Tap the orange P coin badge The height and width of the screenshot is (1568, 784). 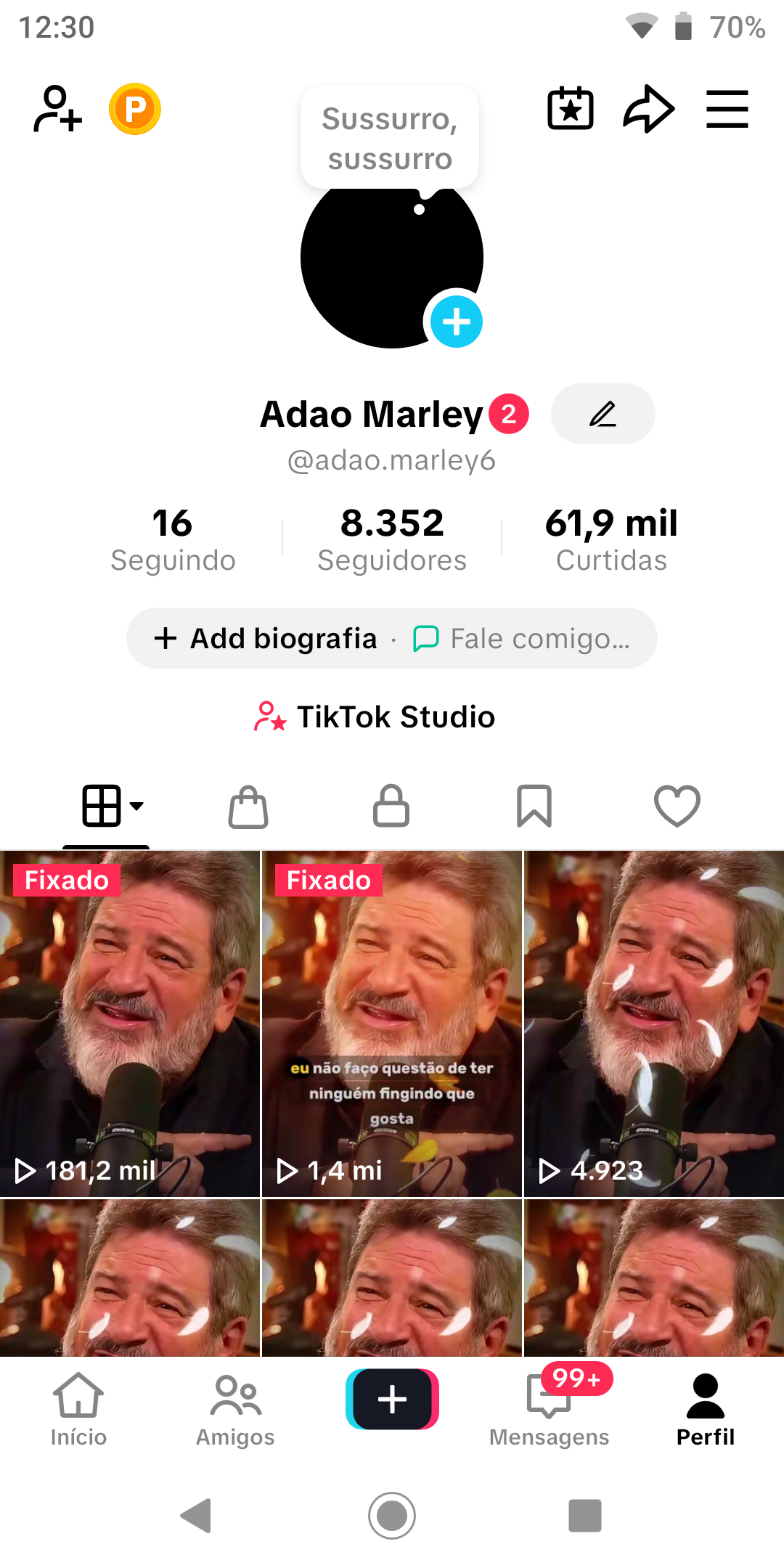click(x=134, y=109)
